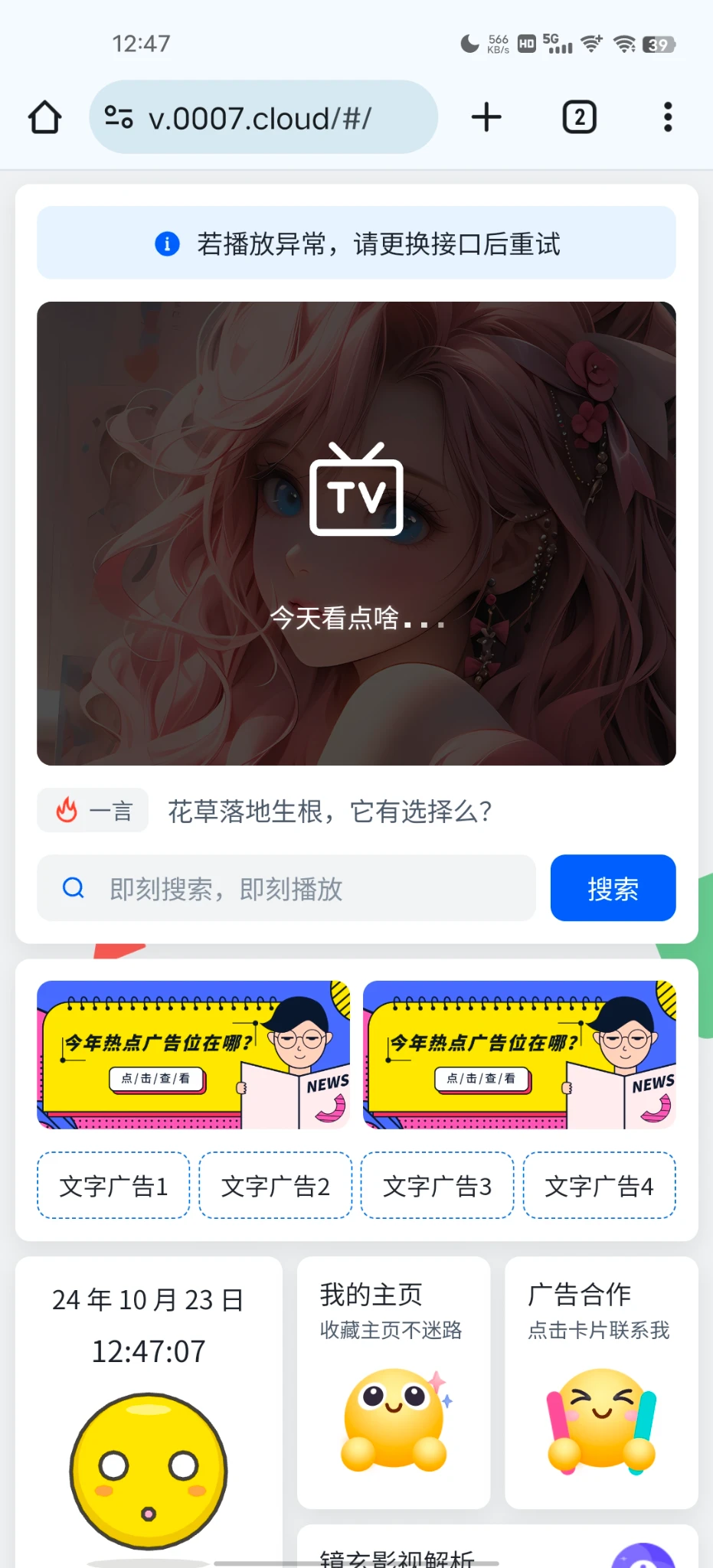Viewport: 713px width, 1568px height.
Task: Open the browser overflow menu
Action: [x=668, y=118]
